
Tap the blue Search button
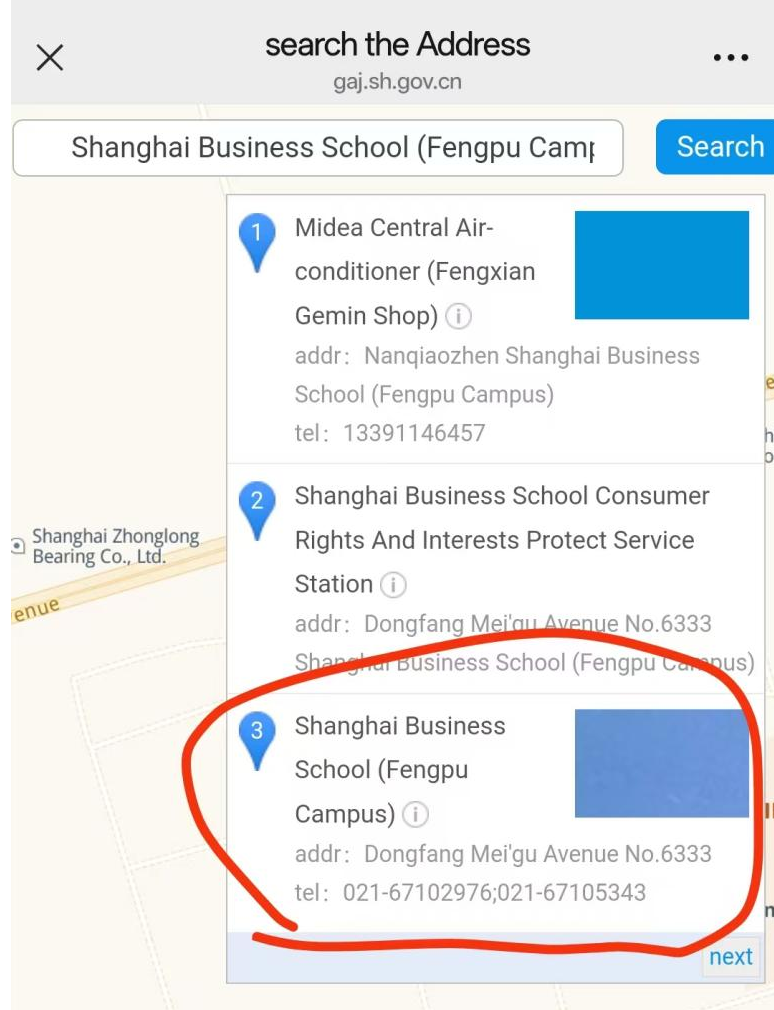coord(717,147)
